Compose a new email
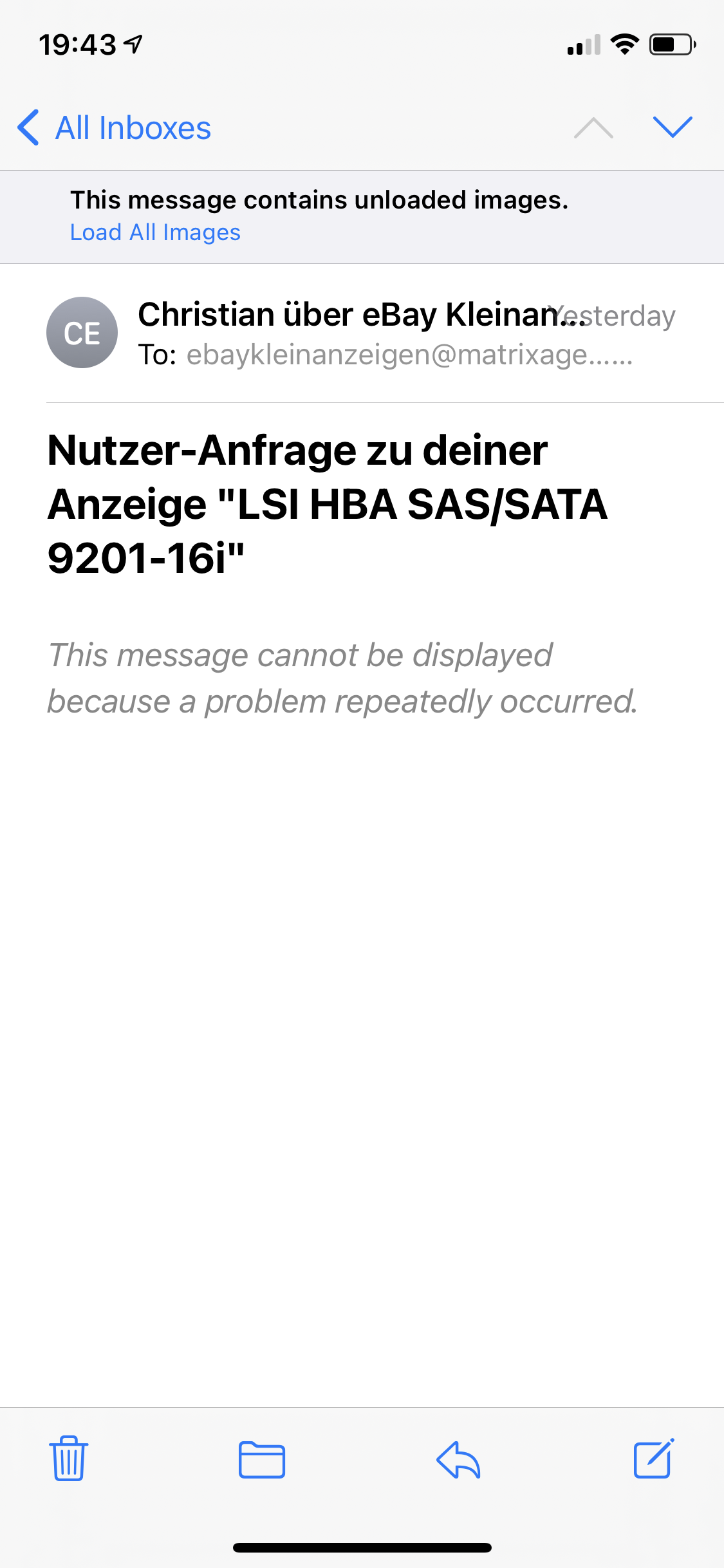Image resolution: width=724 pixels, height=1568 pixels. coord(653,1459)
